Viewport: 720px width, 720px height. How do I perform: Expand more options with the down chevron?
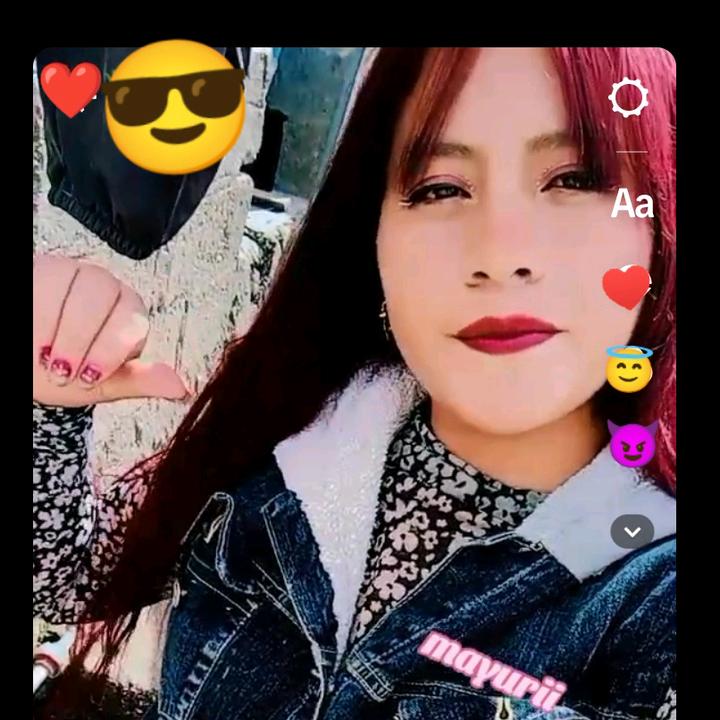[632, 531]
